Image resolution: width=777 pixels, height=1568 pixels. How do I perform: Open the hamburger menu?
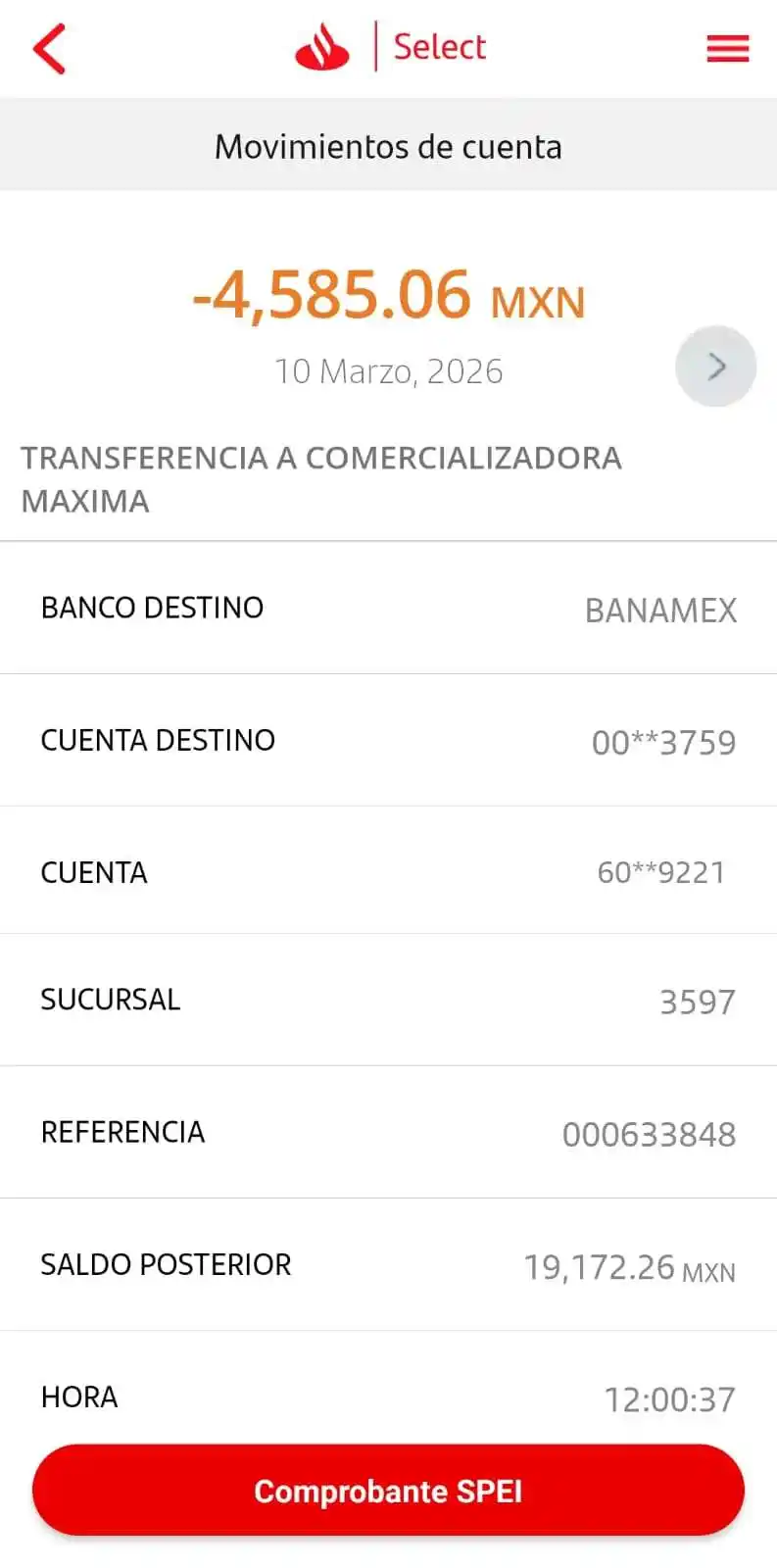pyautogui.click(x=728, y=47)
